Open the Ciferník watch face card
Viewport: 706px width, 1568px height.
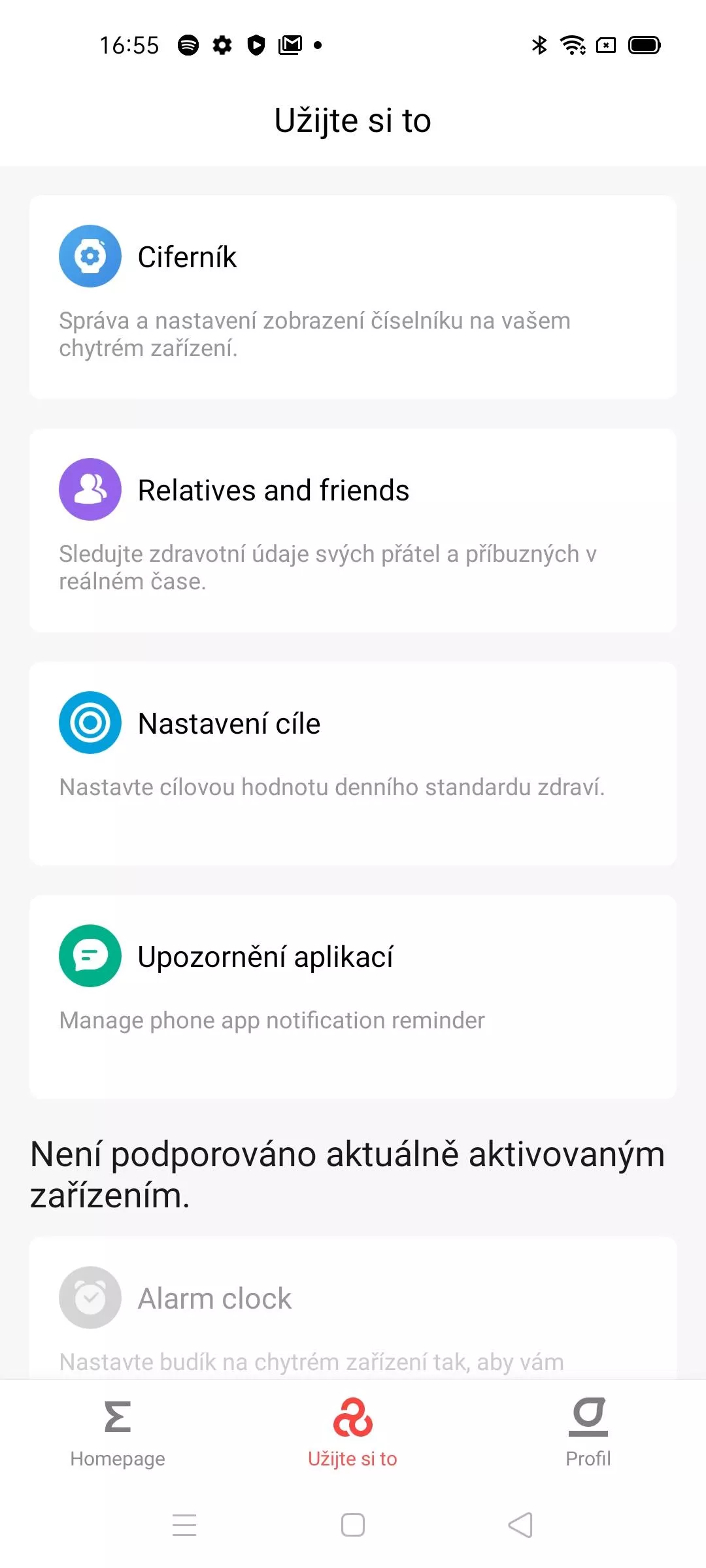(x=353, y=297)
